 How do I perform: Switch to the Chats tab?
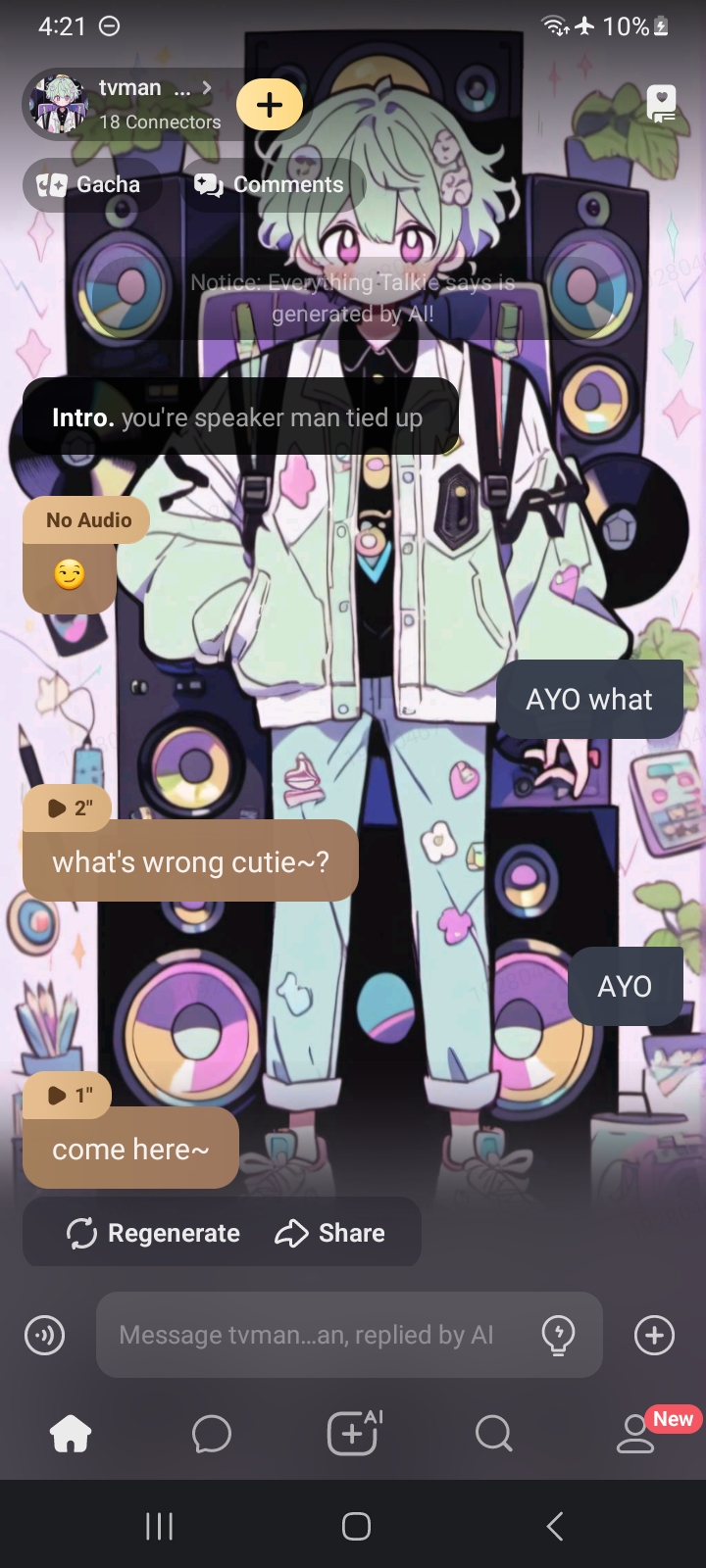click(212, 1435)
